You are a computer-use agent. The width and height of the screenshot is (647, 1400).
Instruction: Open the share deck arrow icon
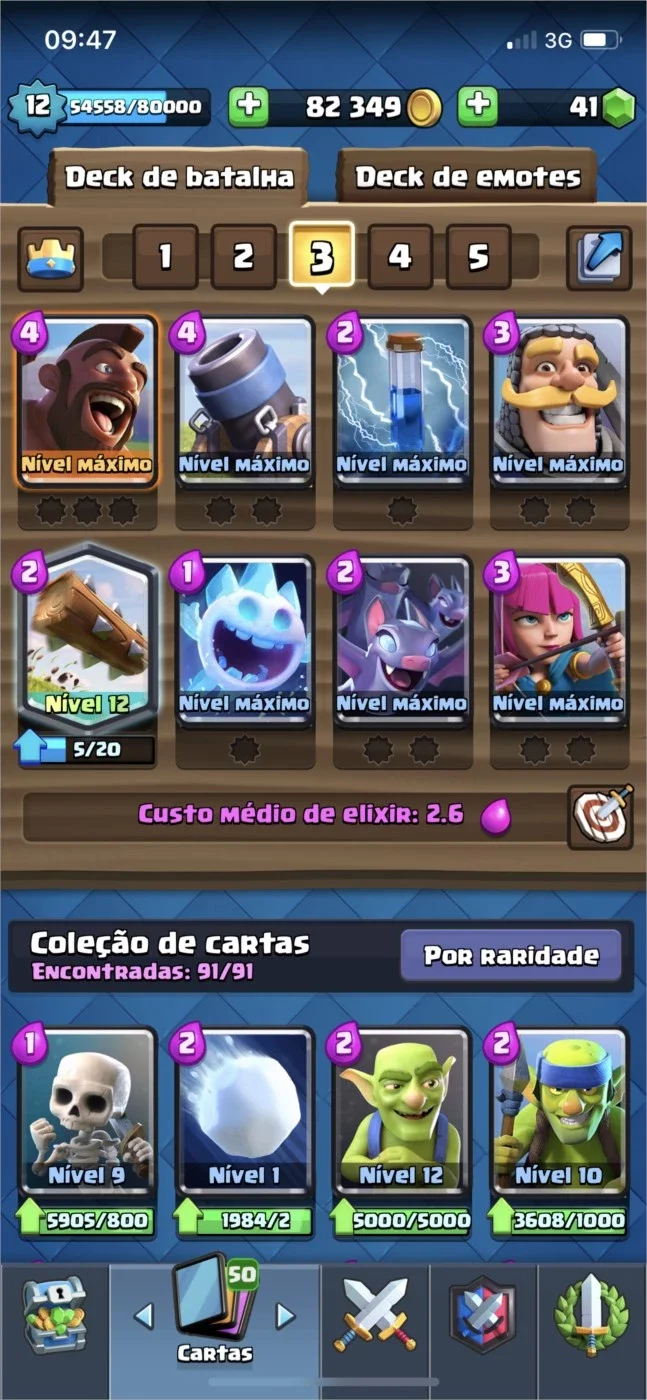click(599, 258)
